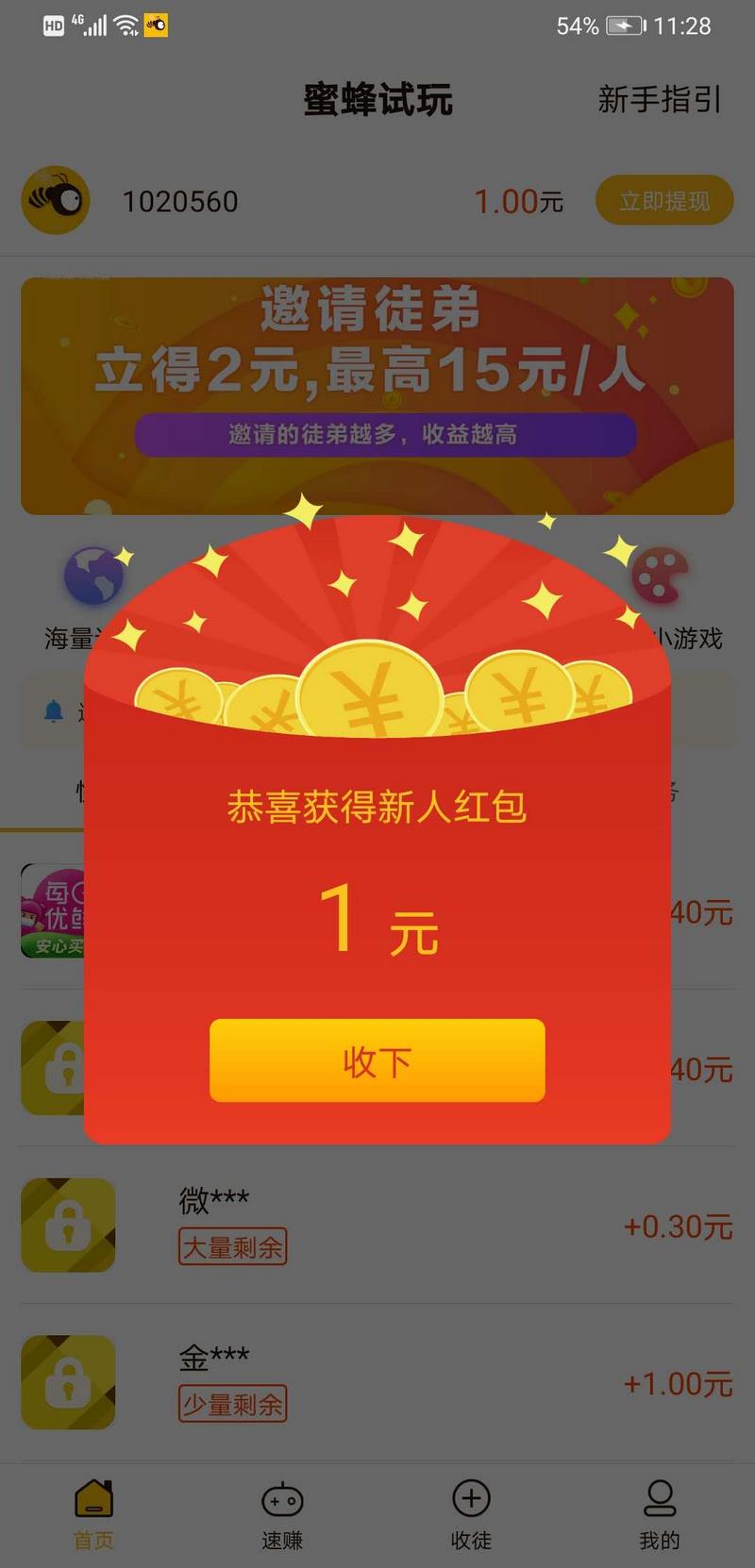755x1568 pixels.
Task: Tap the bee avatar icon
Action: 54,198
